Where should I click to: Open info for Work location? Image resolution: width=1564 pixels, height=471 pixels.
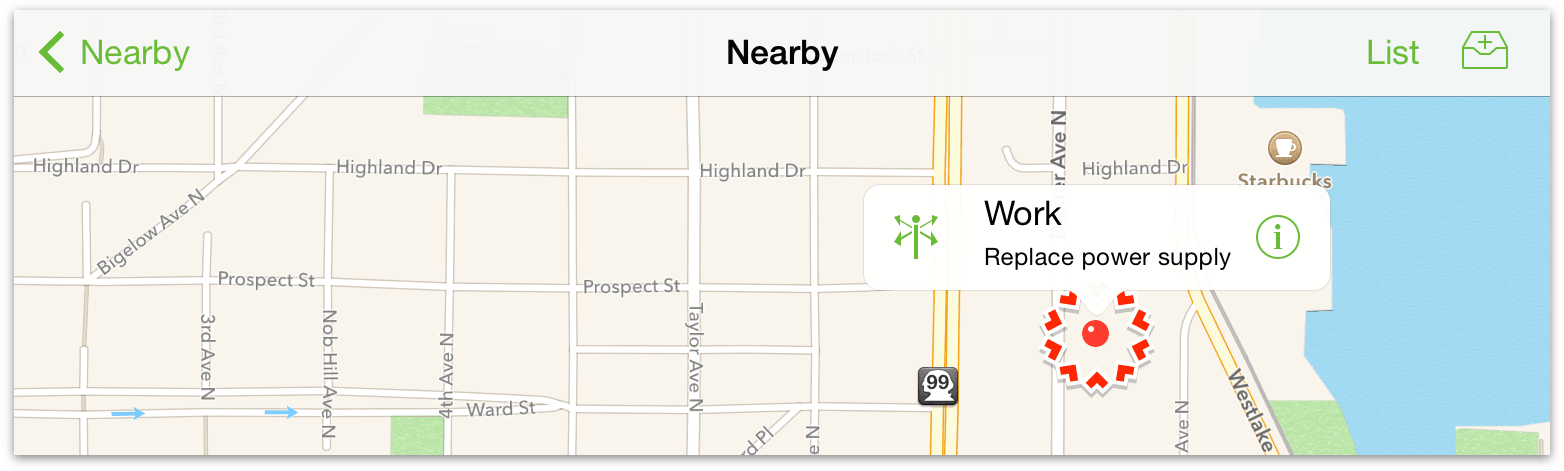1278,237
